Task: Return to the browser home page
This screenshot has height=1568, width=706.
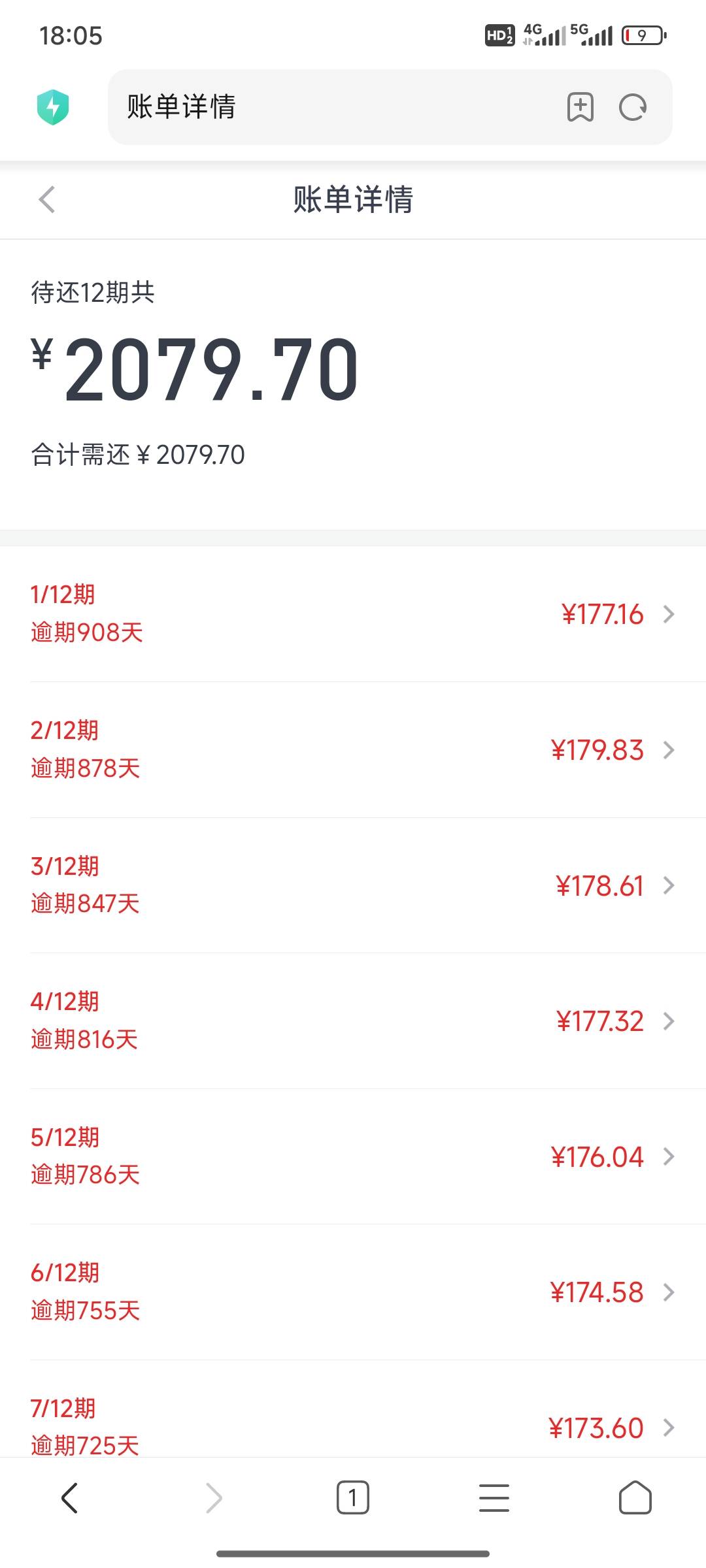Action: [x=635, y=1497]
